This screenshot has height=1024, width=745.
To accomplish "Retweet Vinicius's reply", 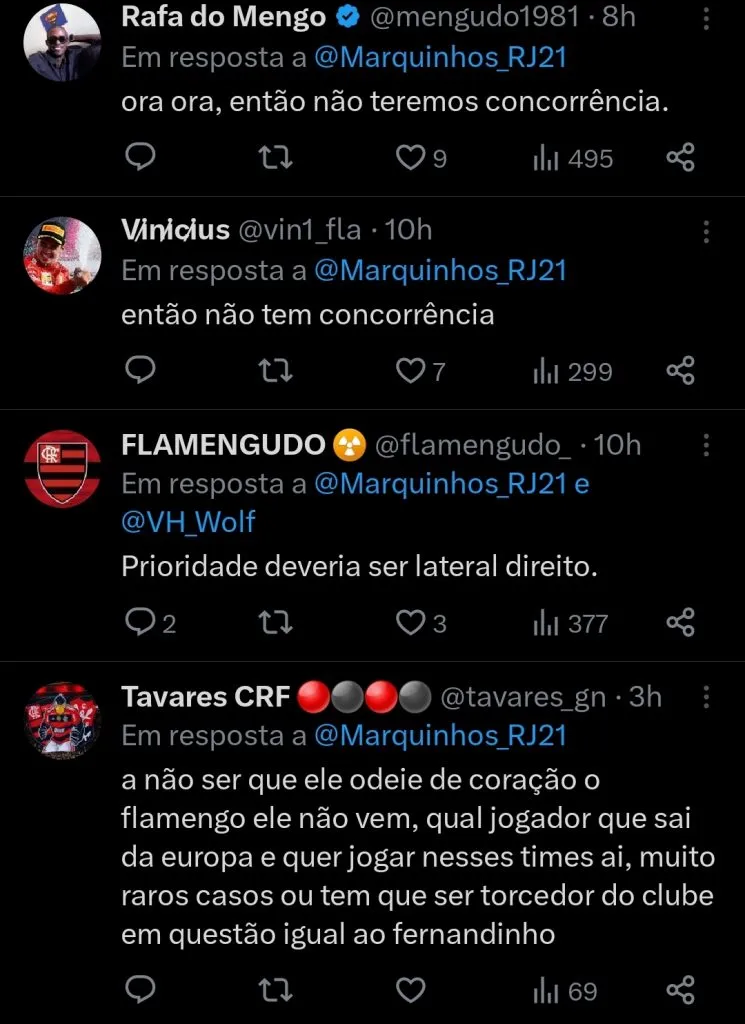I will 275,371.
